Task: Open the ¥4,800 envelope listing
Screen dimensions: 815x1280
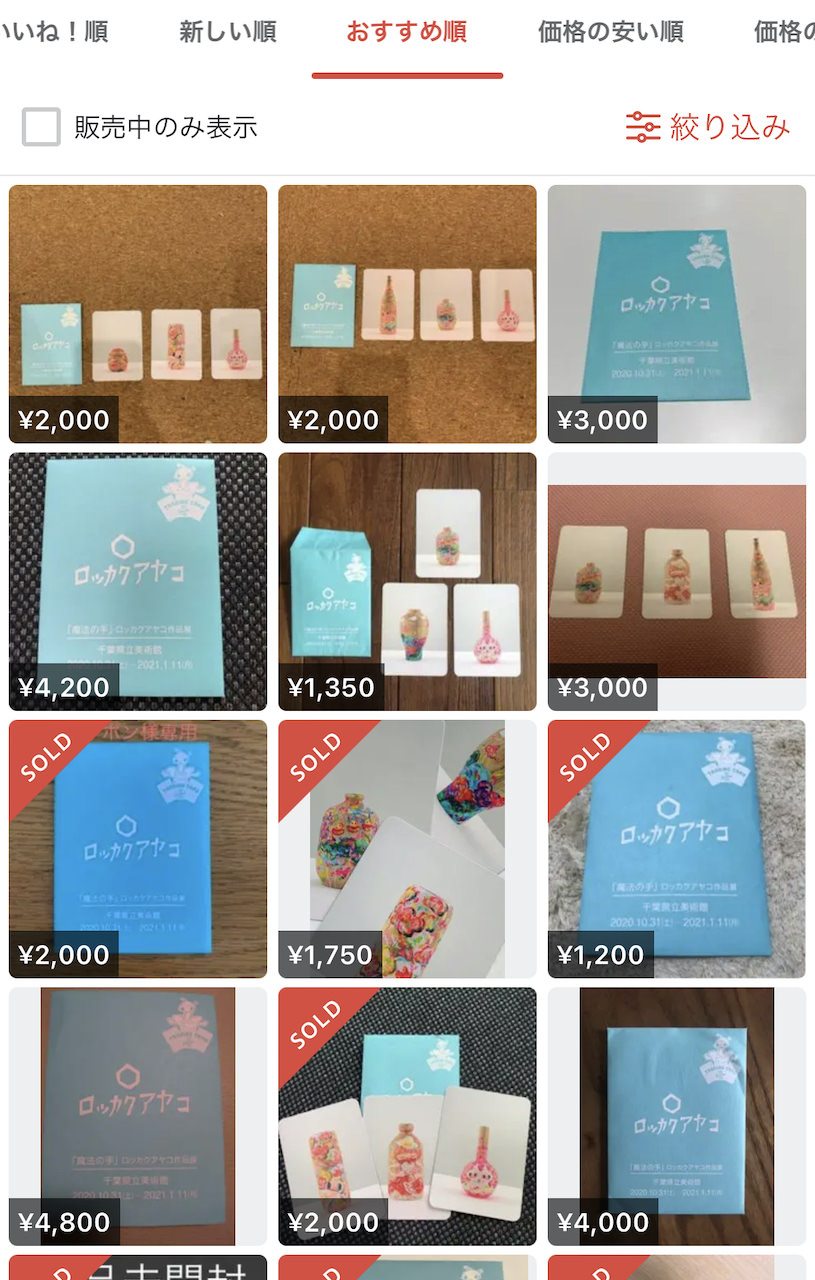Action: pyautogui.click(x=138, y=1115)
